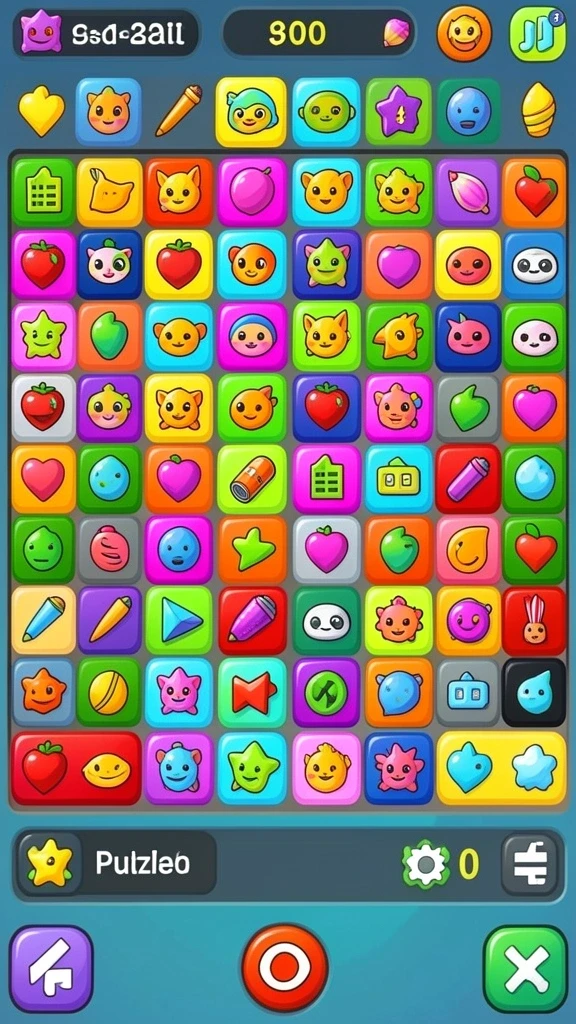
Task: Tap the bunny tile on red
Action: (534, 620)
